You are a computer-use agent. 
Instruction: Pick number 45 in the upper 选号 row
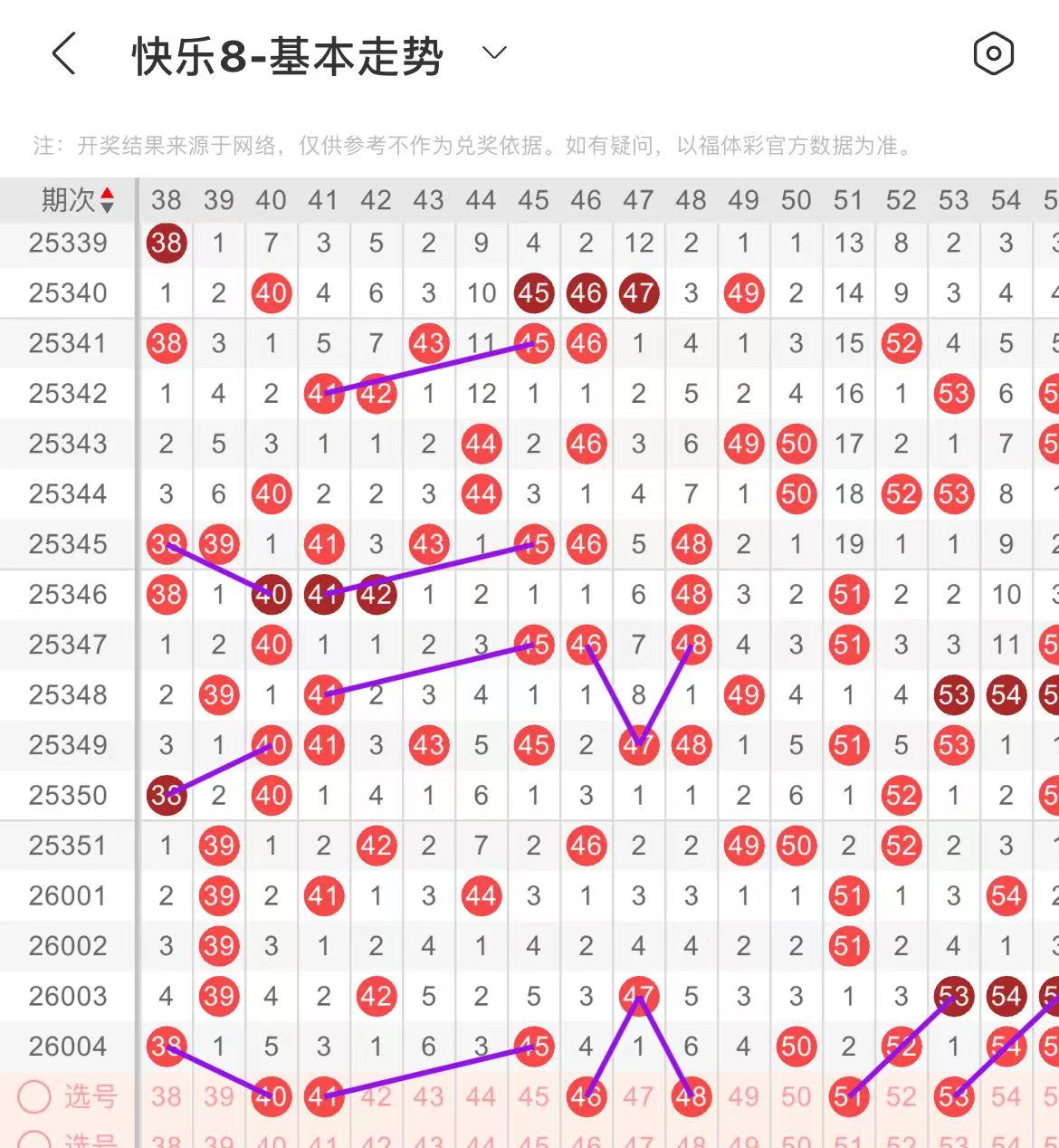coord(534,1096)
